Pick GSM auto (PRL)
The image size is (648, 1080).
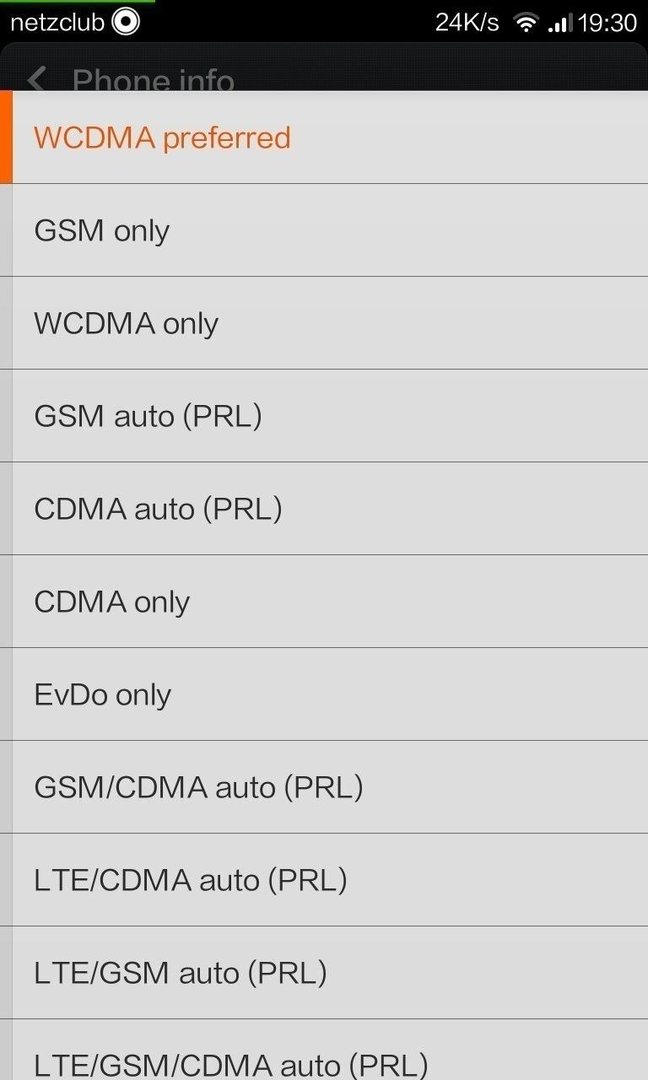pyautogui.click(x=324, y=415)
